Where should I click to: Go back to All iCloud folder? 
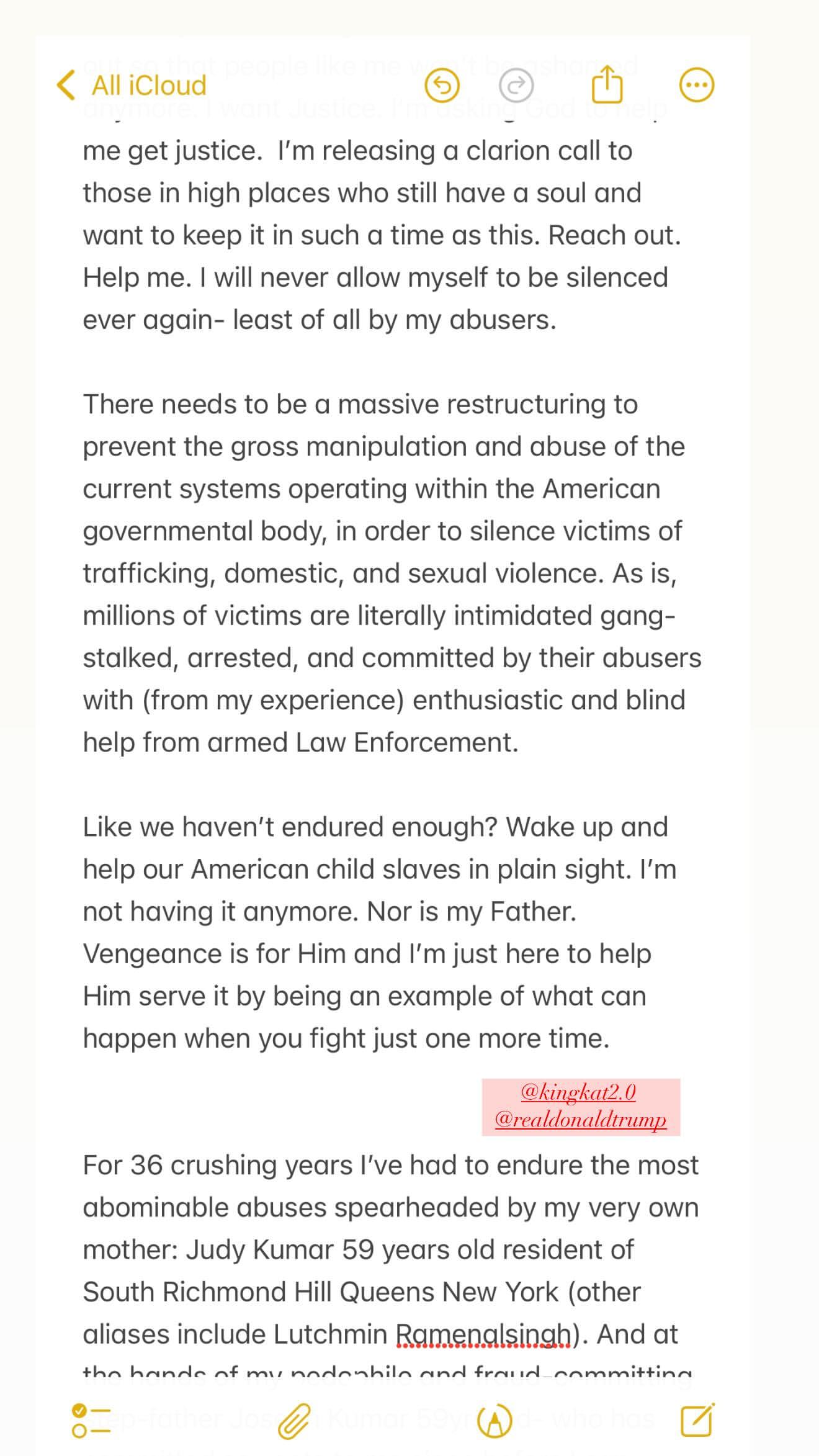point(132,85)
